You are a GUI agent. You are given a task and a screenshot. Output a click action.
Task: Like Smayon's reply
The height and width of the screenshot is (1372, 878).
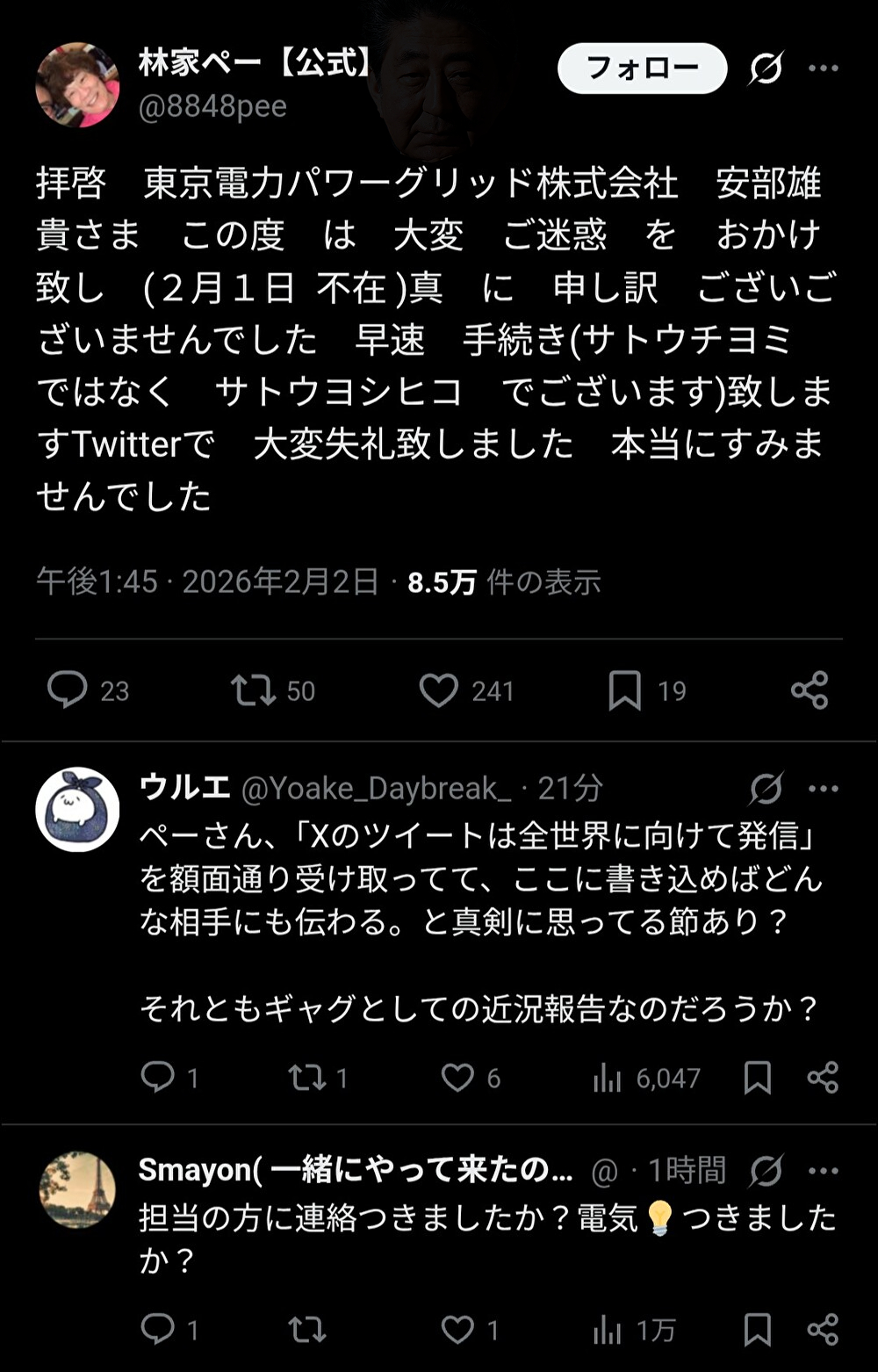[457, 1330]
